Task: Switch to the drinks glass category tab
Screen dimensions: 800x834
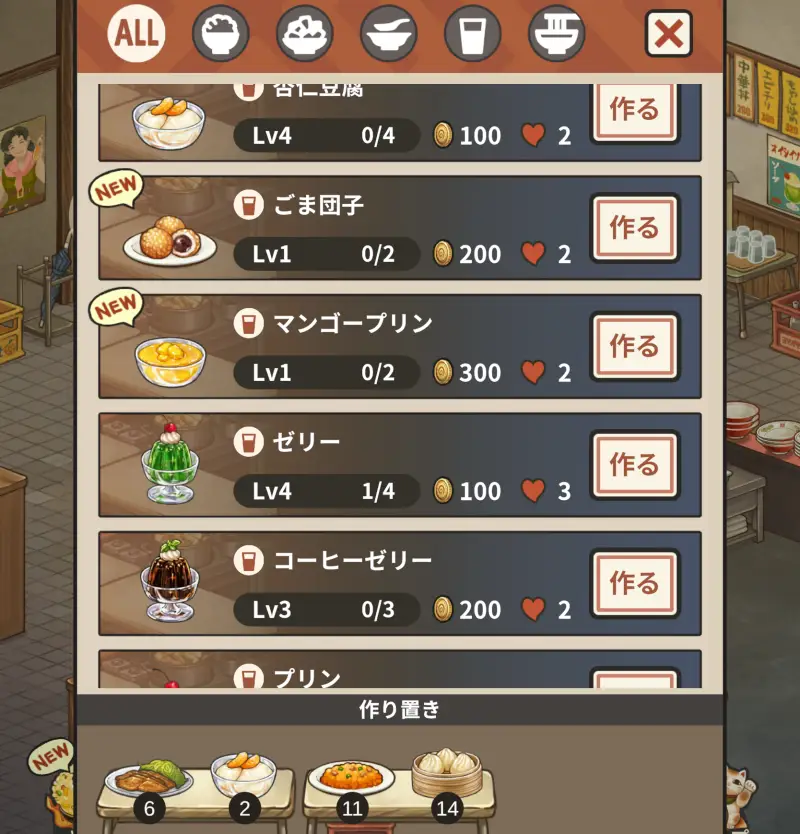Action: pos(472,34)
